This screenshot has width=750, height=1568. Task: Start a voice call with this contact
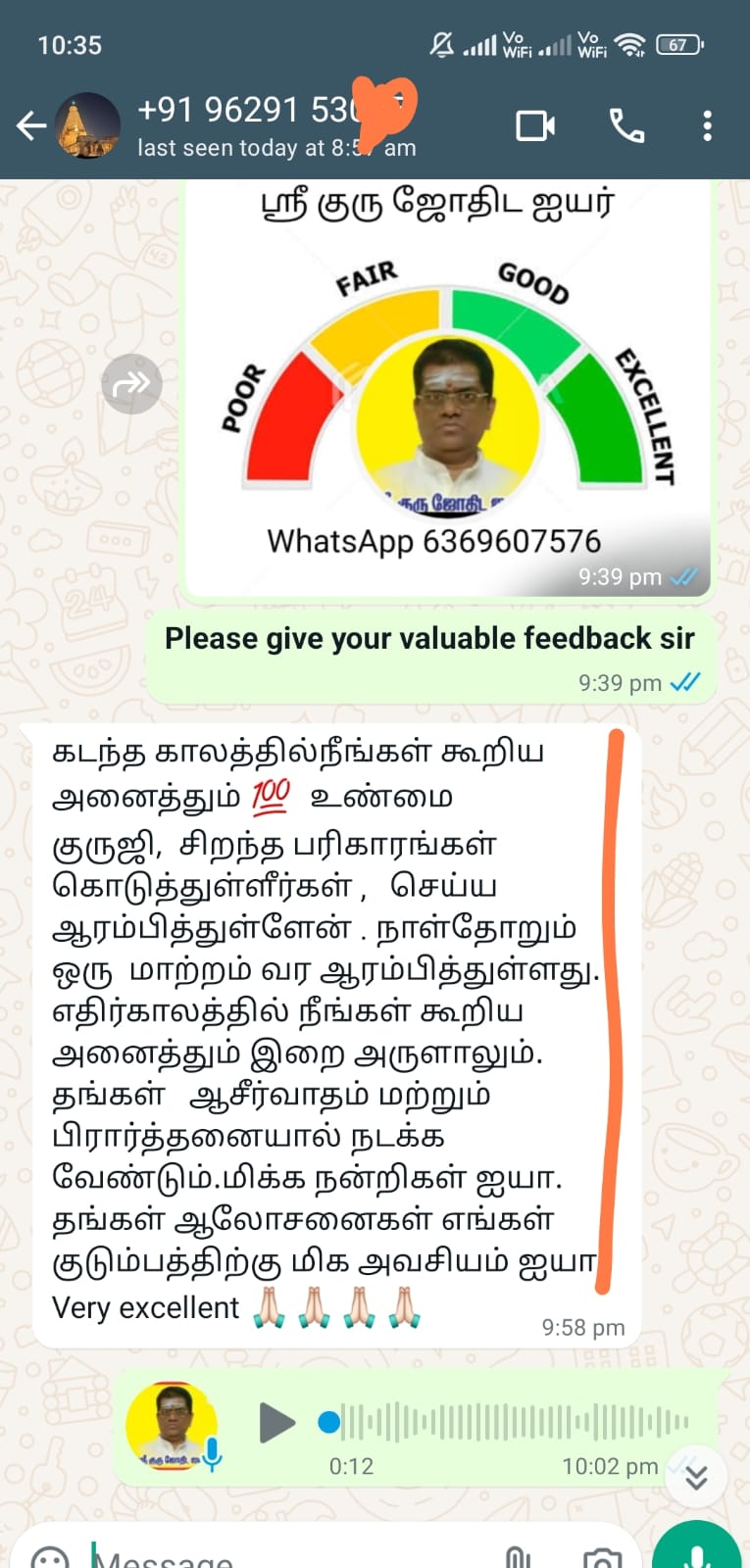coord(626,126)
